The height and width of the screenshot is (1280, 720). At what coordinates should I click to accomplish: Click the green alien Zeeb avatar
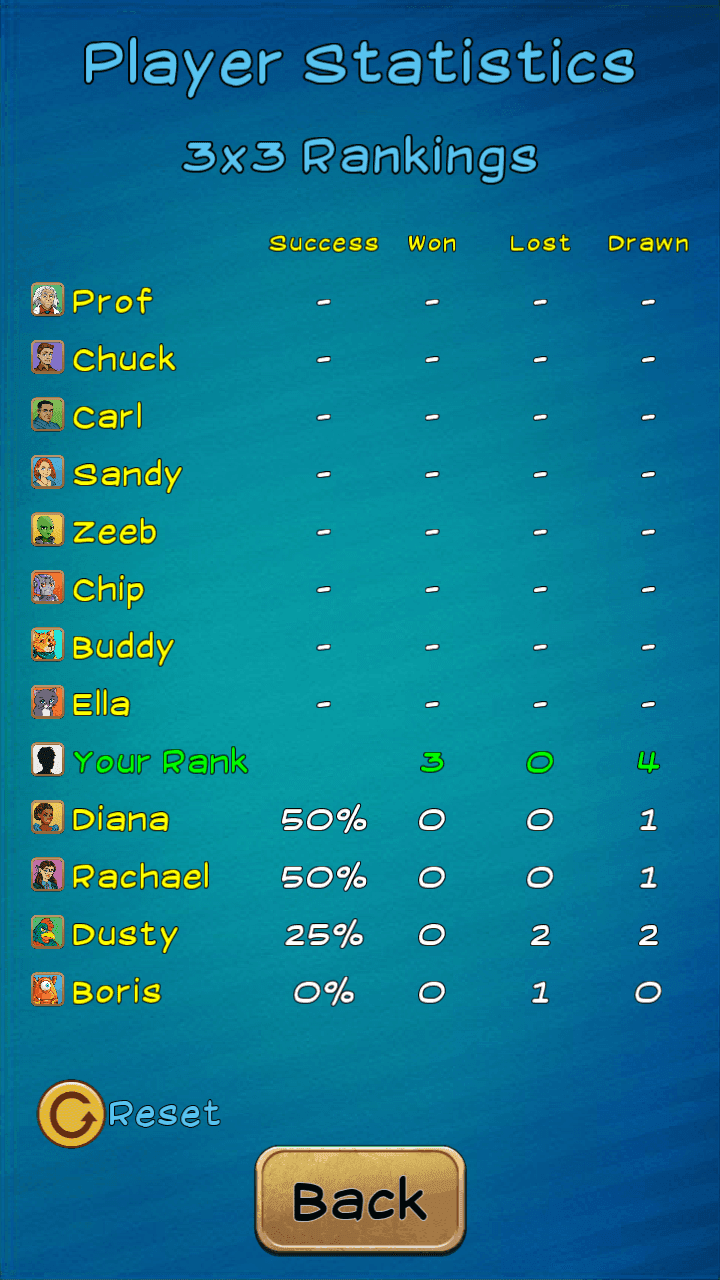pyautogui.click(x=47, y=531)
